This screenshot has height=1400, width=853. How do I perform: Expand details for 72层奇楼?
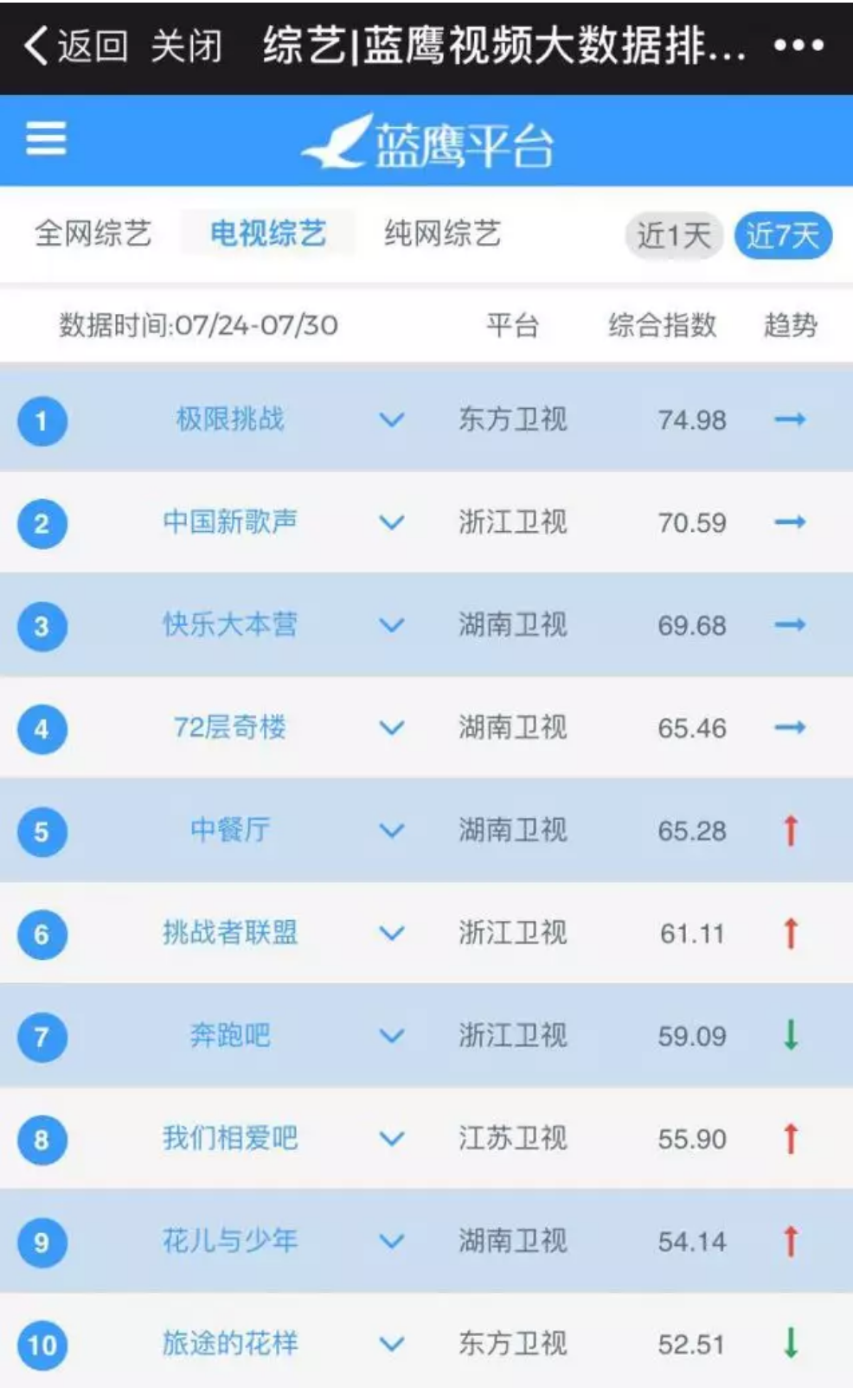click(x=392, y=728)
